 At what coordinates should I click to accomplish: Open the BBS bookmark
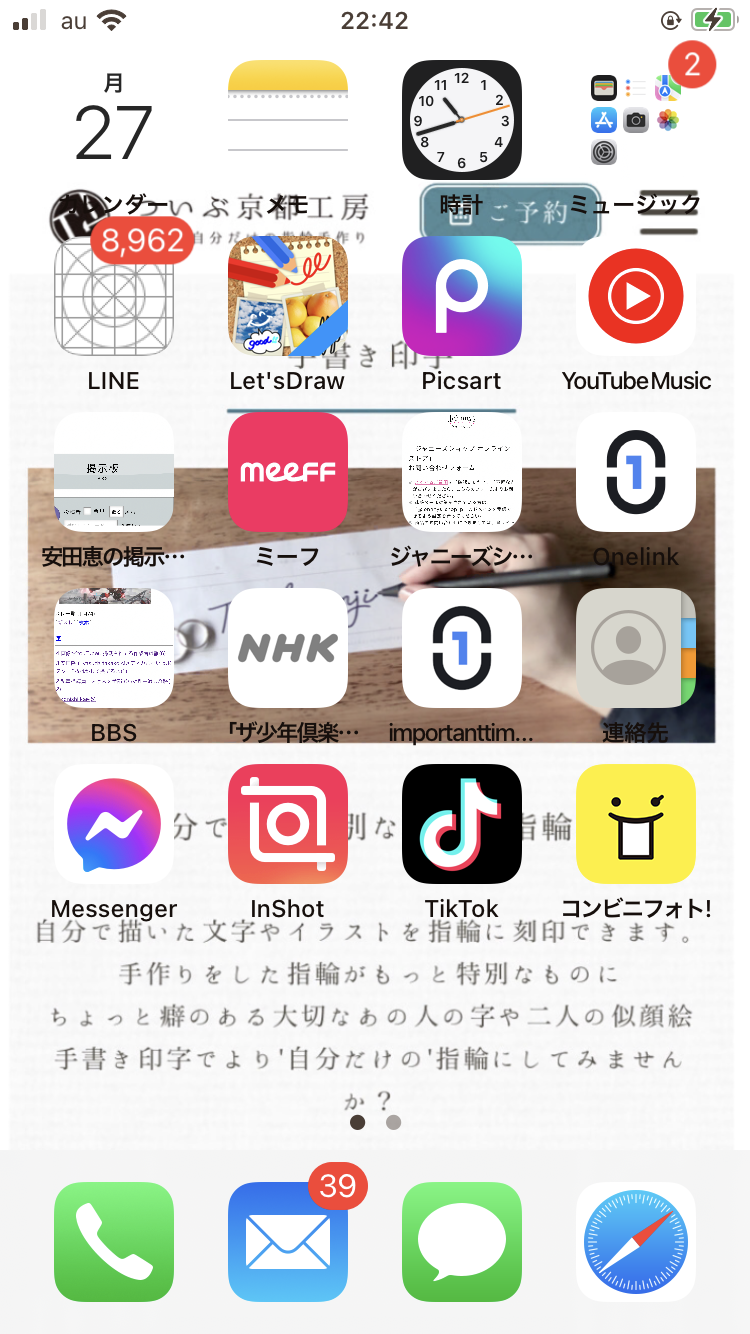point(113,648)
